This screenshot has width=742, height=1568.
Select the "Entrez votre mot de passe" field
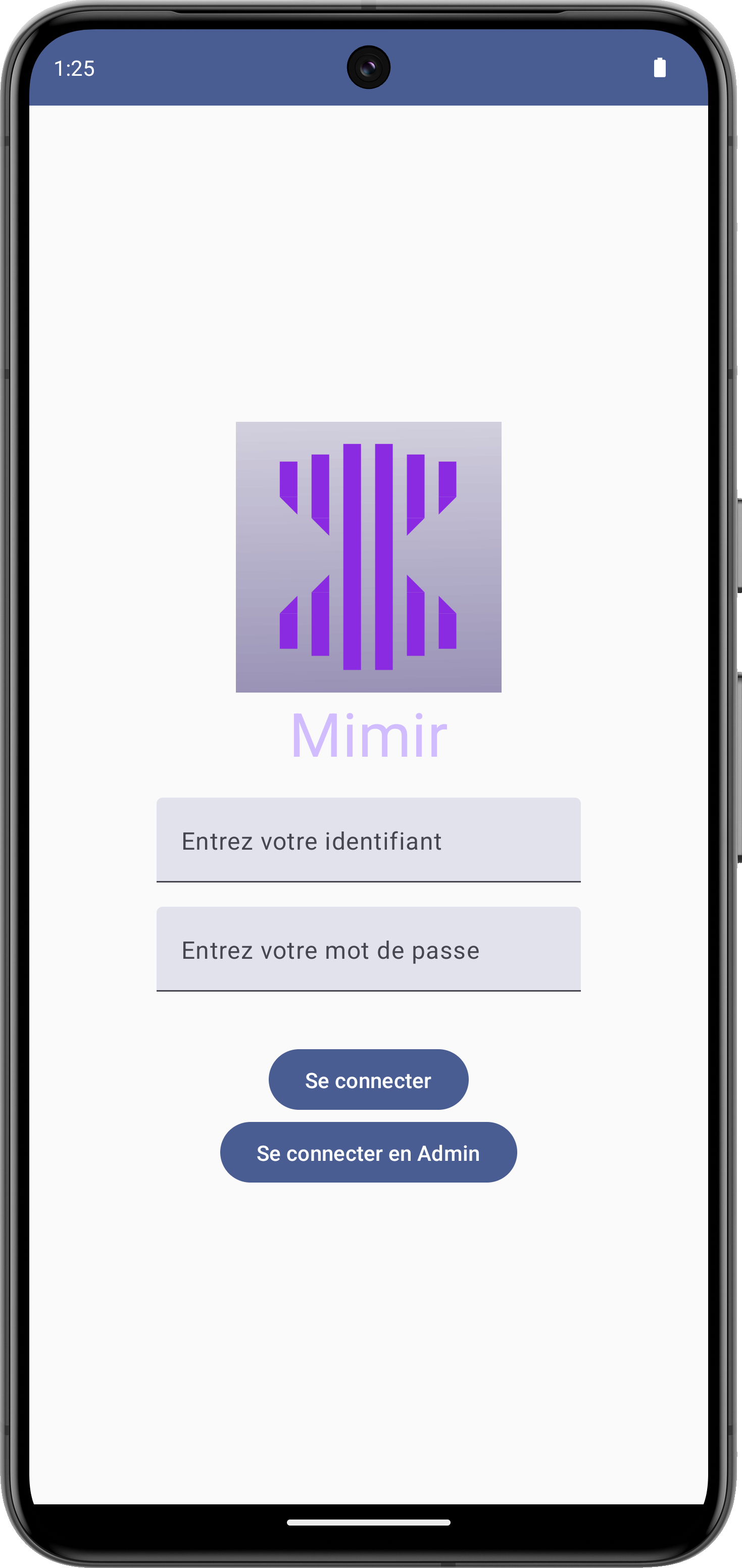[x=368, y=949]
